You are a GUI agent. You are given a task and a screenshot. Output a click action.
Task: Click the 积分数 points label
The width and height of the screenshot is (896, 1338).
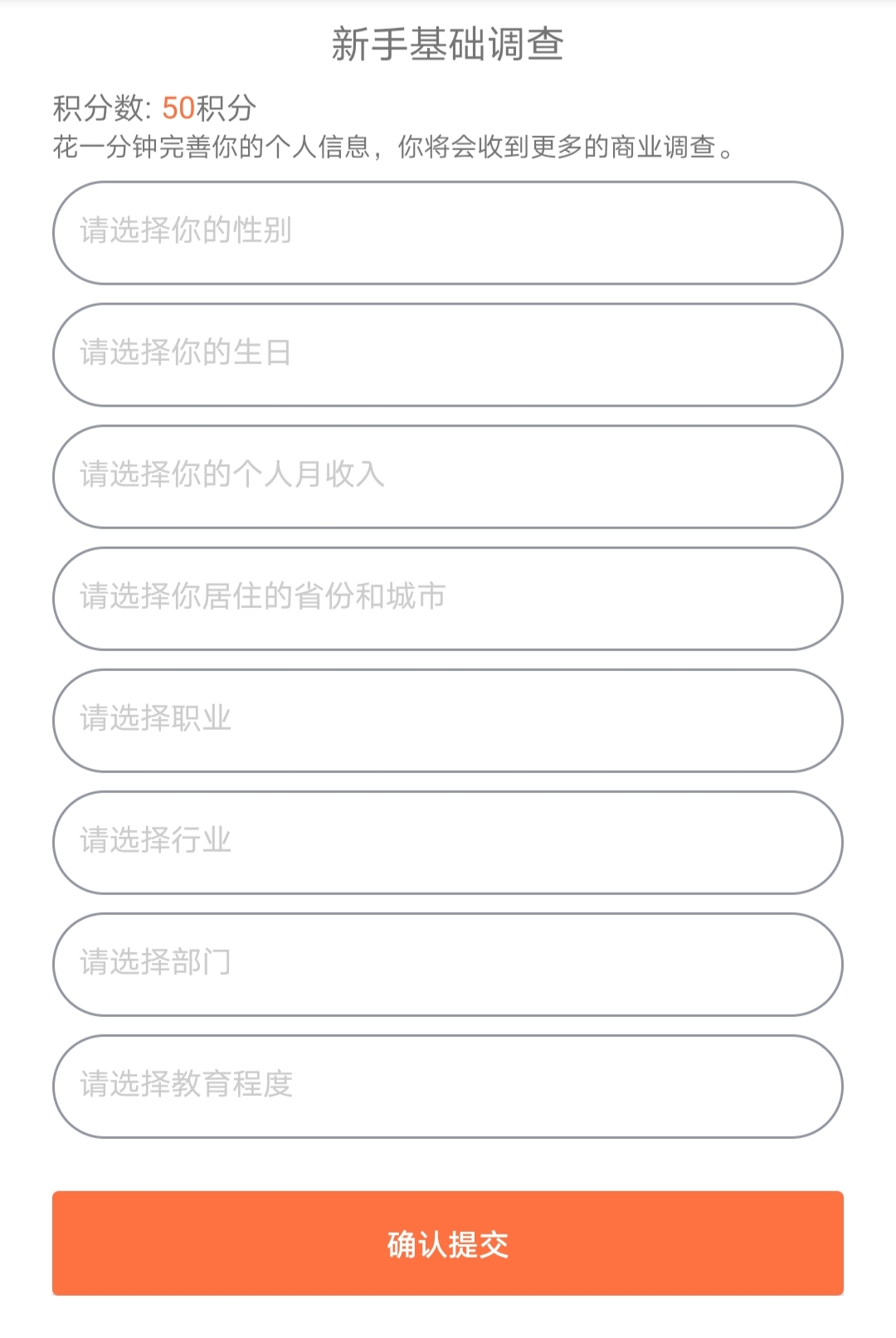[x=100, y=106]
